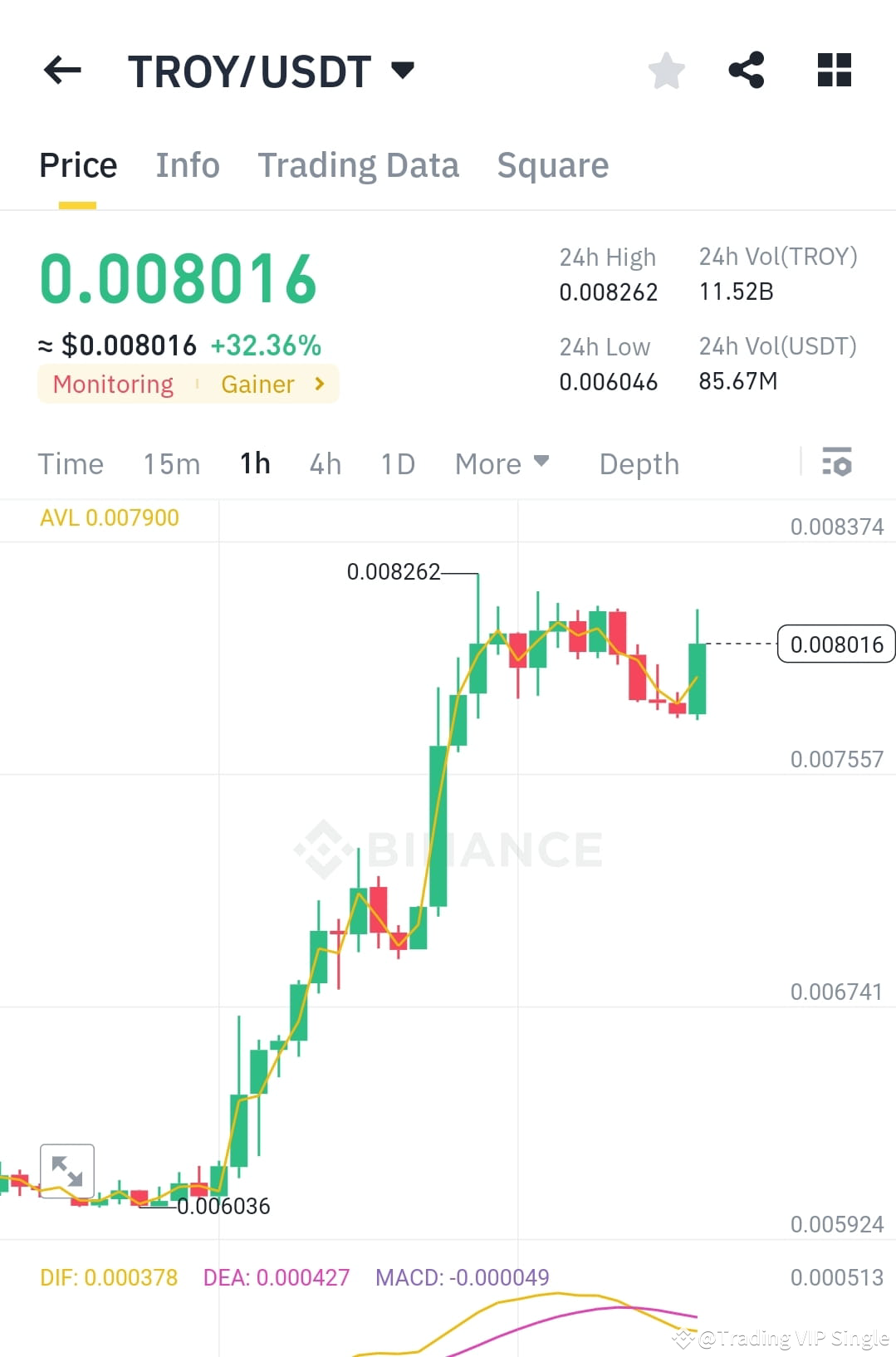The image size is (896, 1357).
Task: Tap the Monitoring label
Action: click(x=113, y=384)
